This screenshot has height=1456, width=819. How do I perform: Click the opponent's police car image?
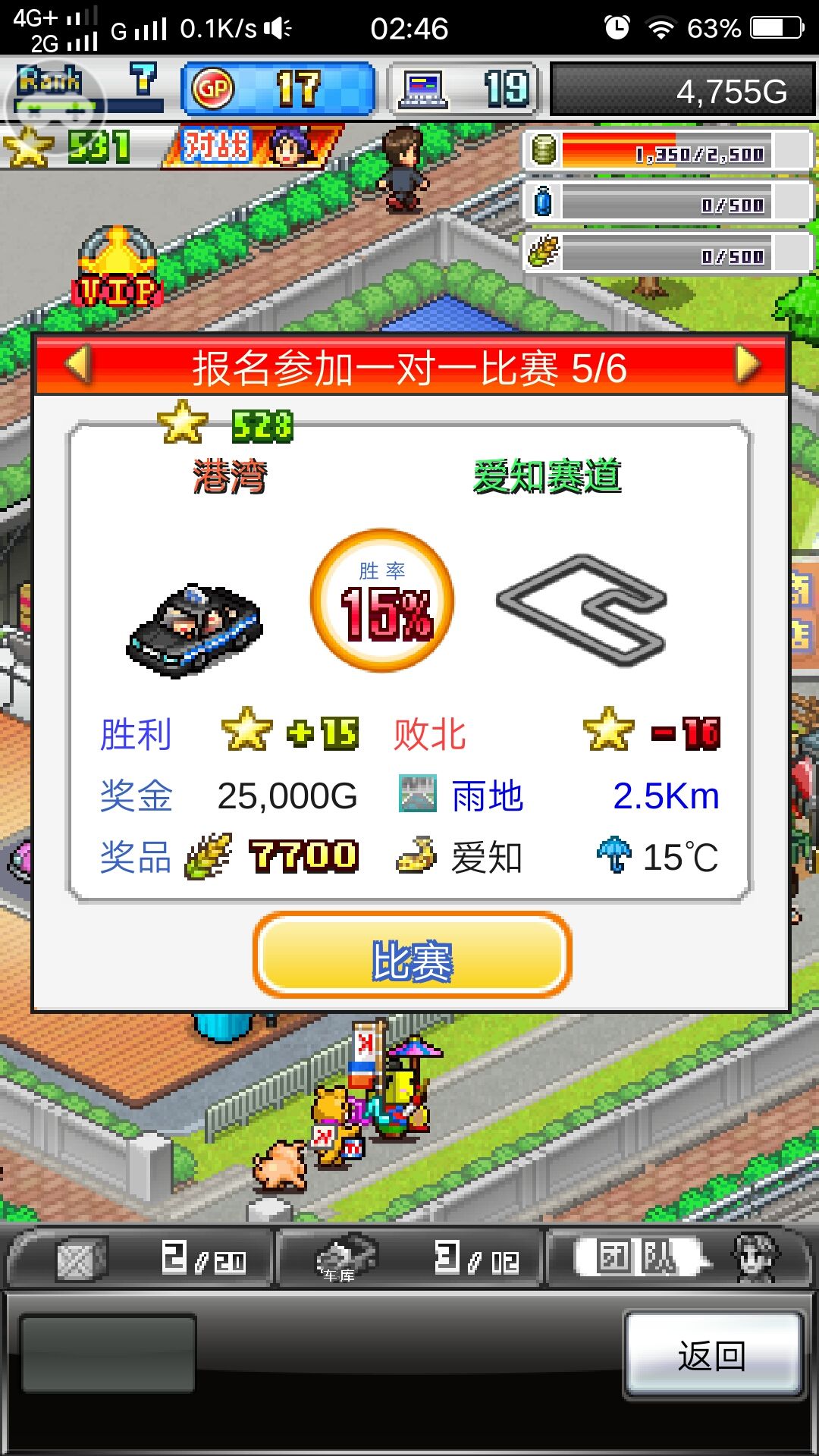(x=193, y=629)
